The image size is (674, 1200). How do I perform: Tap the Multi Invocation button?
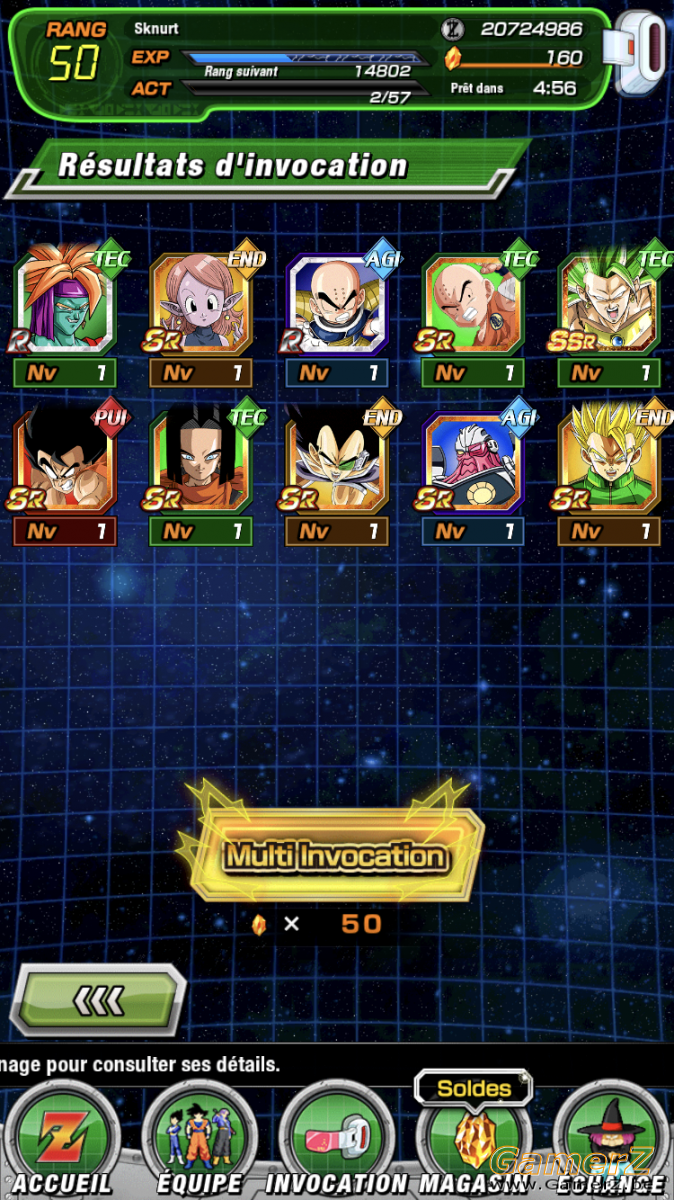[x=335, y=855]
